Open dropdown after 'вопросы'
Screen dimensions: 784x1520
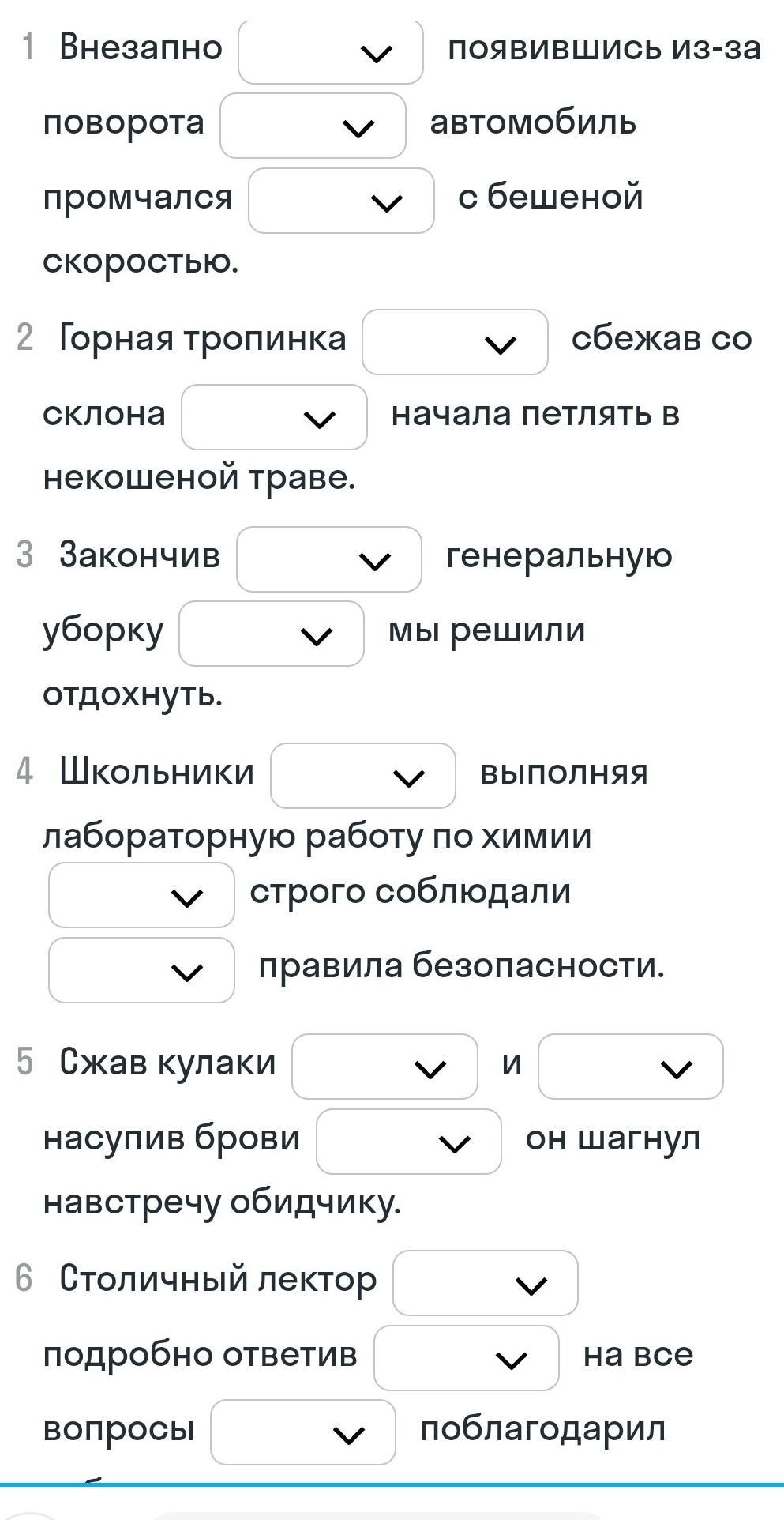[303, 1432]
